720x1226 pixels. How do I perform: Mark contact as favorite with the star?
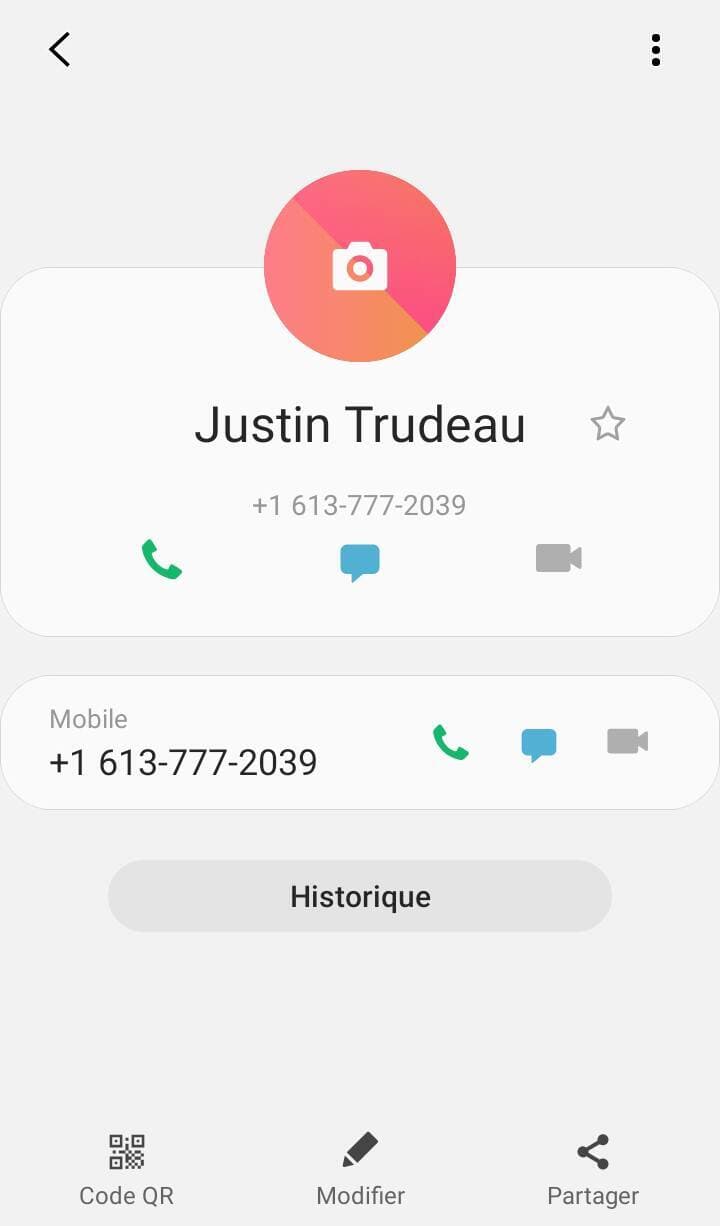point(607,425)
